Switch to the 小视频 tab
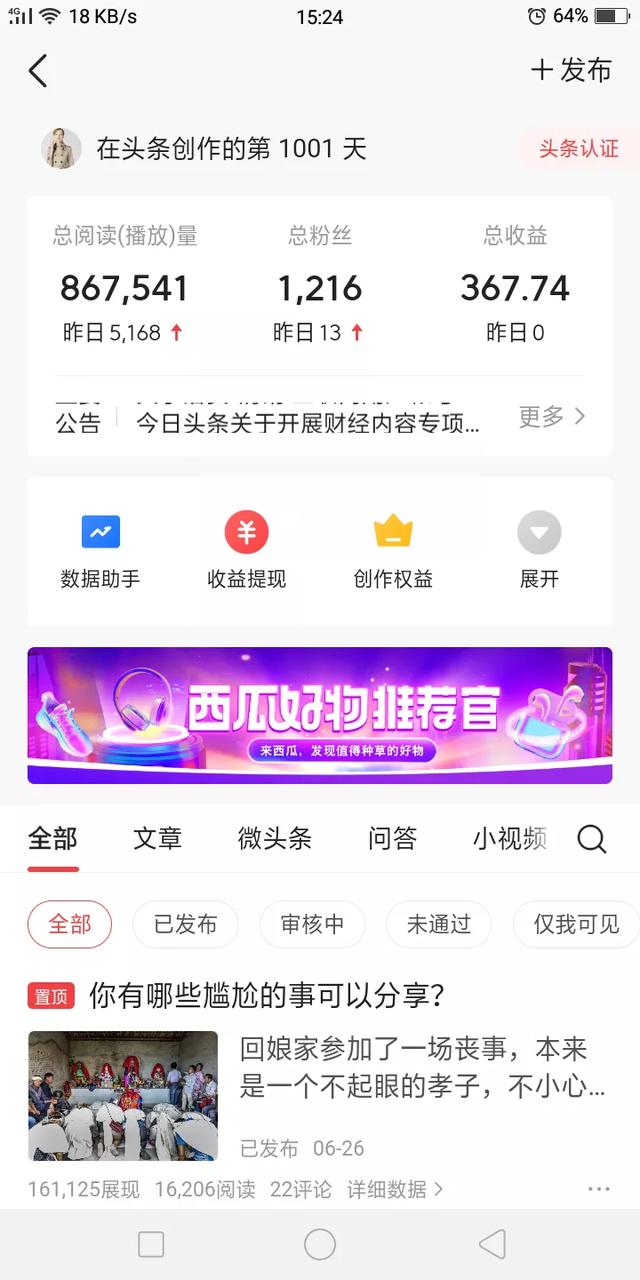 point(509,838)
